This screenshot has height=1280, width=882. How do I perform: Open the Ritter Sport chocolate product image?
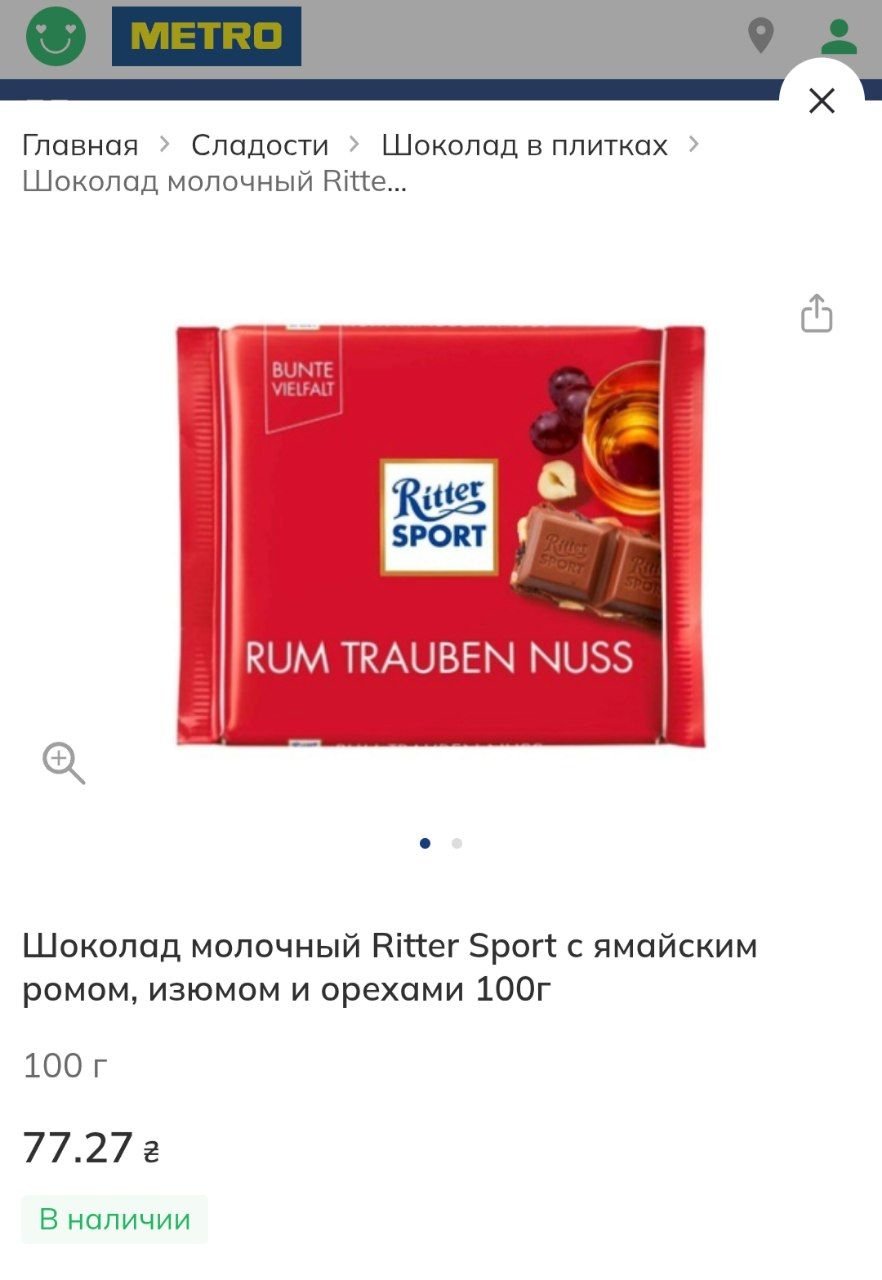click(440, 535)
